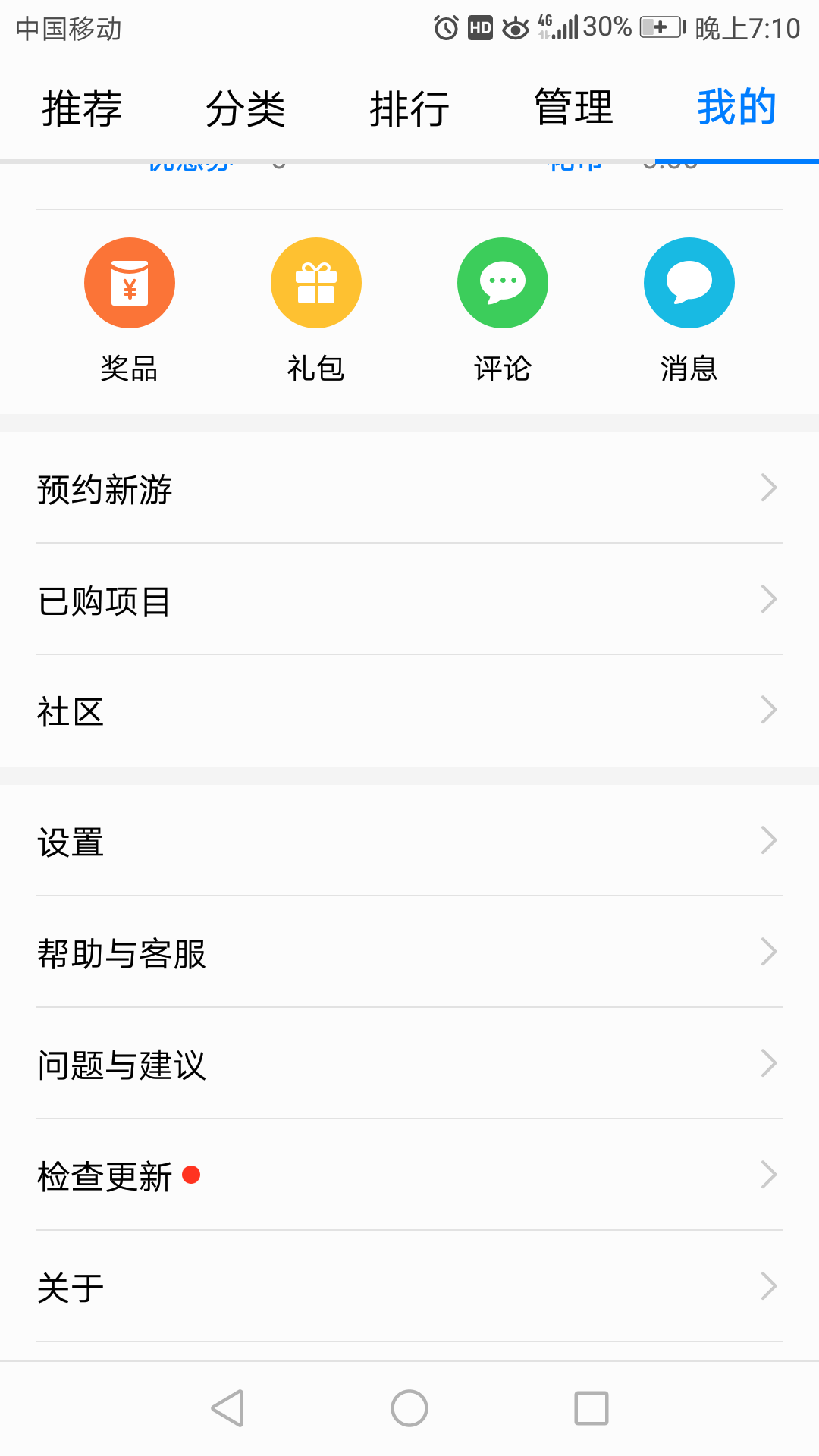The image size is (819, 1456).
Task: Go to the 管理 tab
Action: tap(573, 108)
